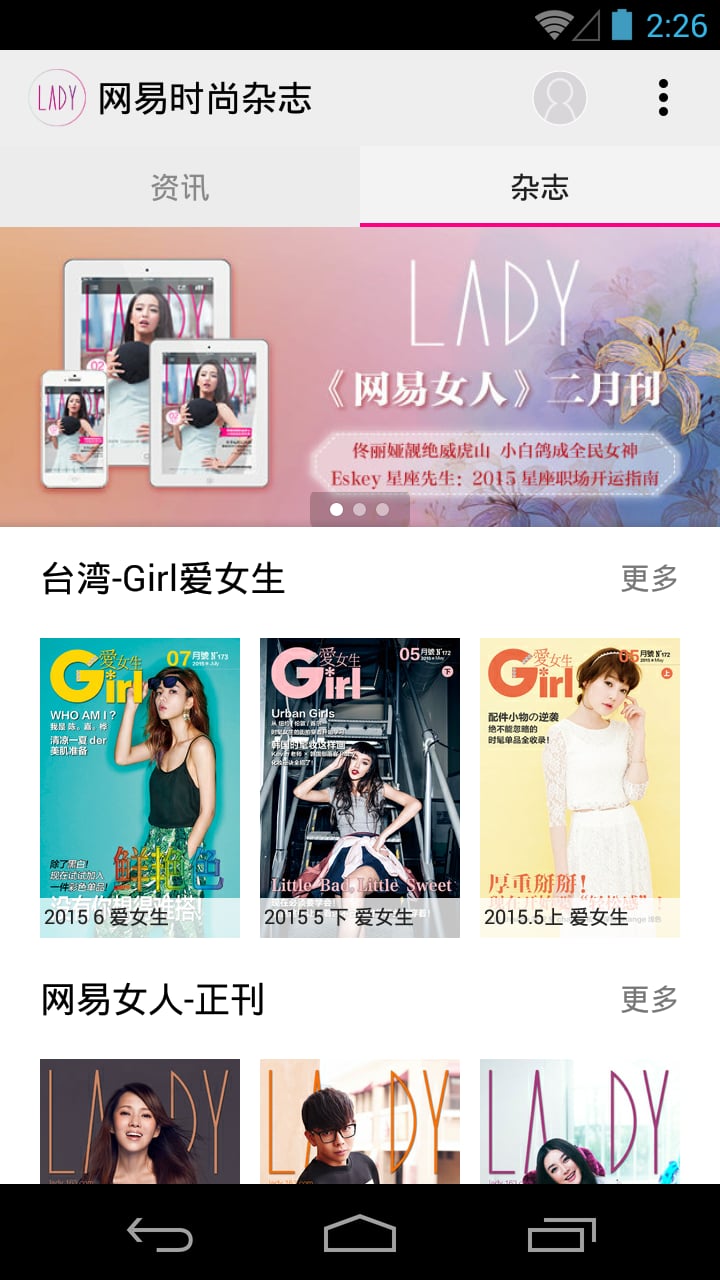Open the user profile avatar icon

point(558,97)
